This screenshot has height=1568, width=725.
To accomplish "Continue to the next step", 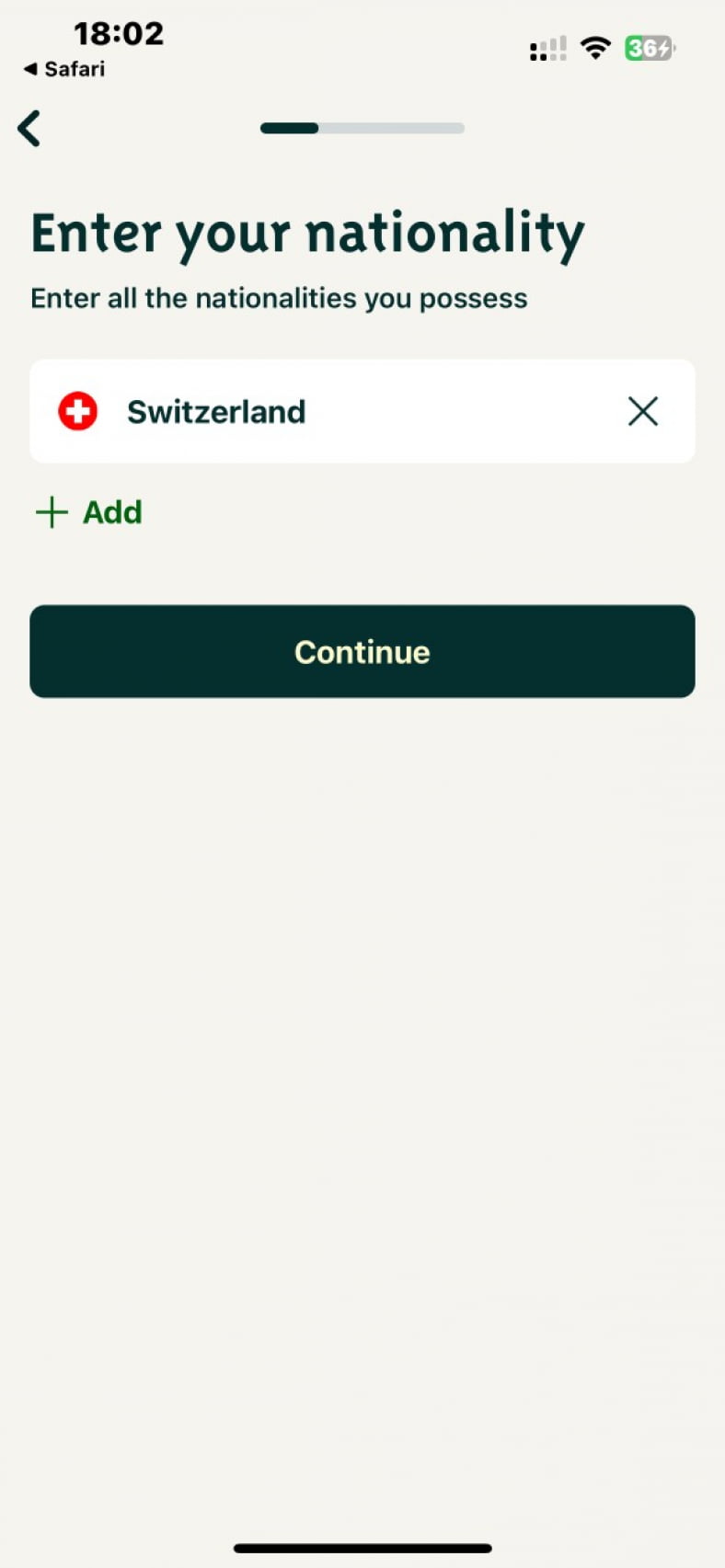I will [362, 651].
